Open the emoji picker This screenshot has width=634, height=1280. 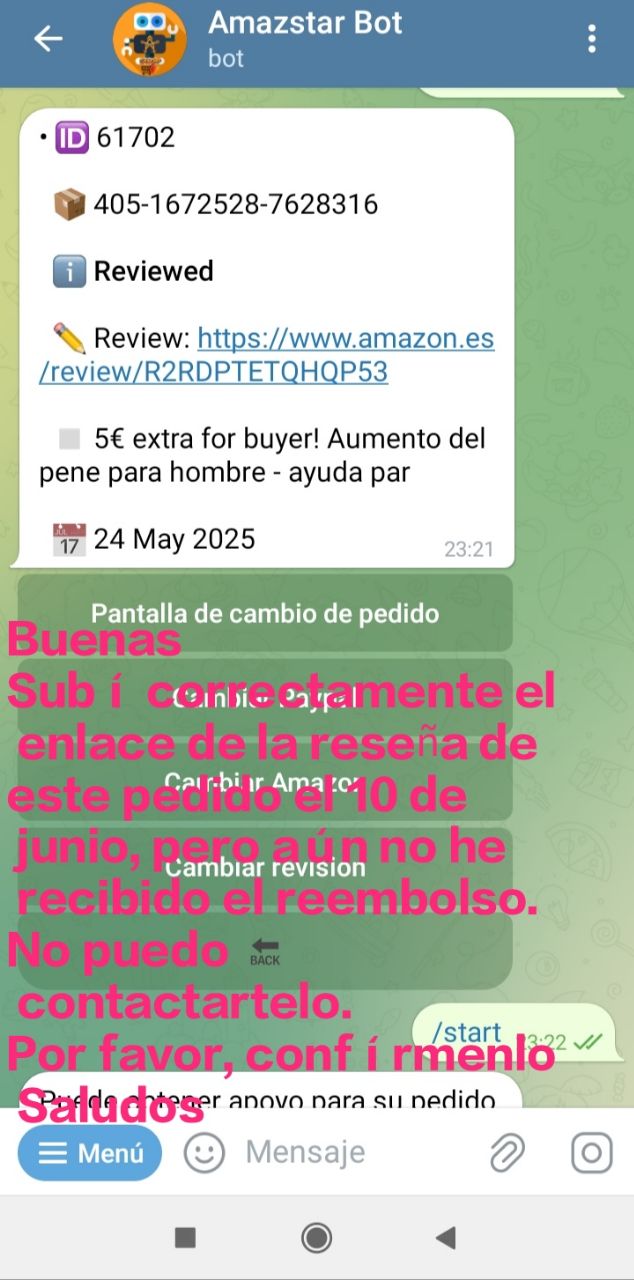(x=204, y=1153)
